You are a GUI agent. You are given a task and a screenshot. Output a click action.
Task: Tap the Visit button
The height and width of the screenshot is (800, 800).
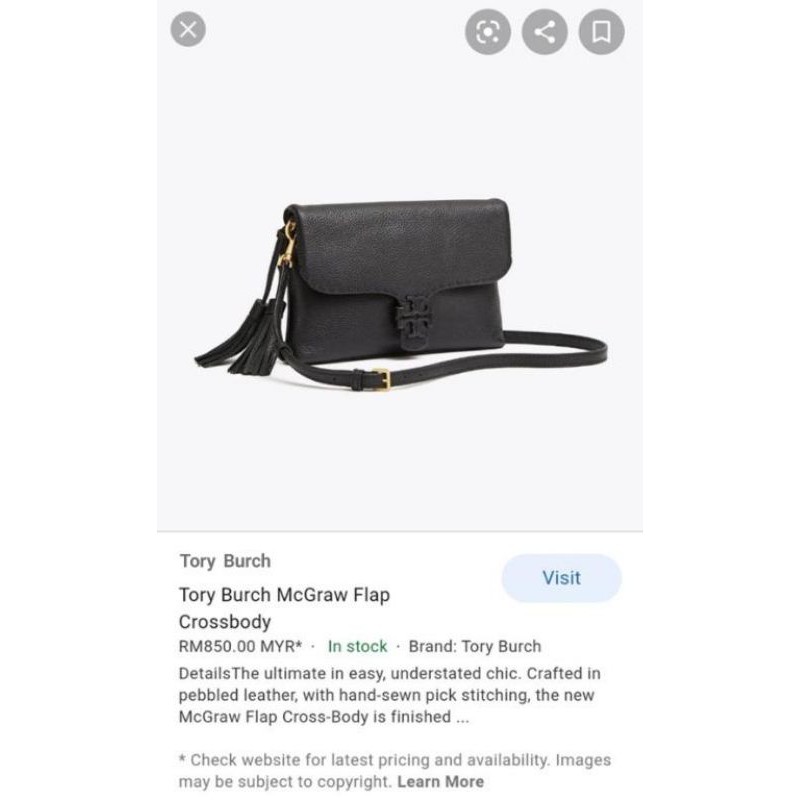tap(561, 578)
